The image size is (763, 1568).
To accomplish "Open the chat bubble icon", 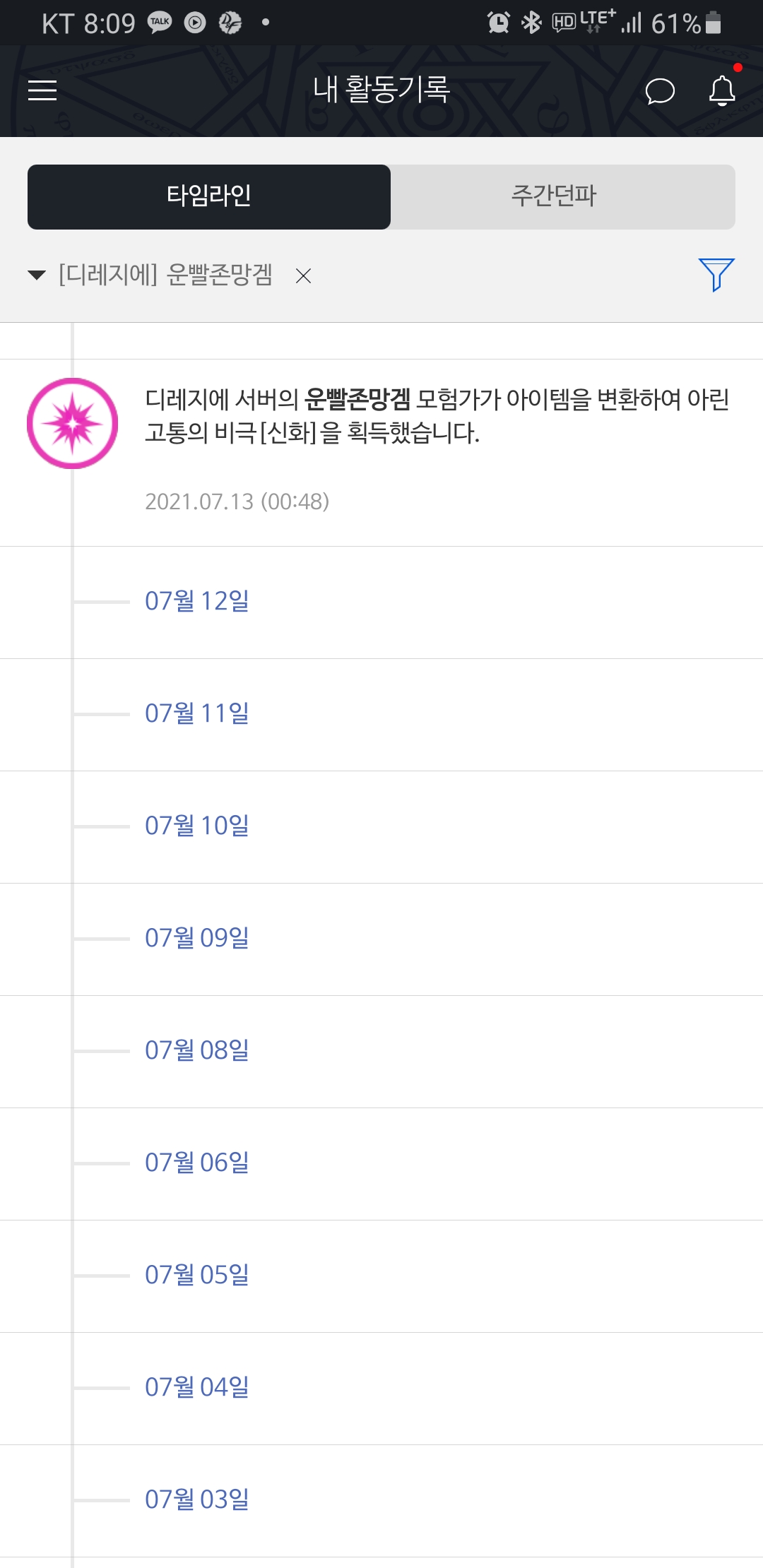I will [660, 91].
